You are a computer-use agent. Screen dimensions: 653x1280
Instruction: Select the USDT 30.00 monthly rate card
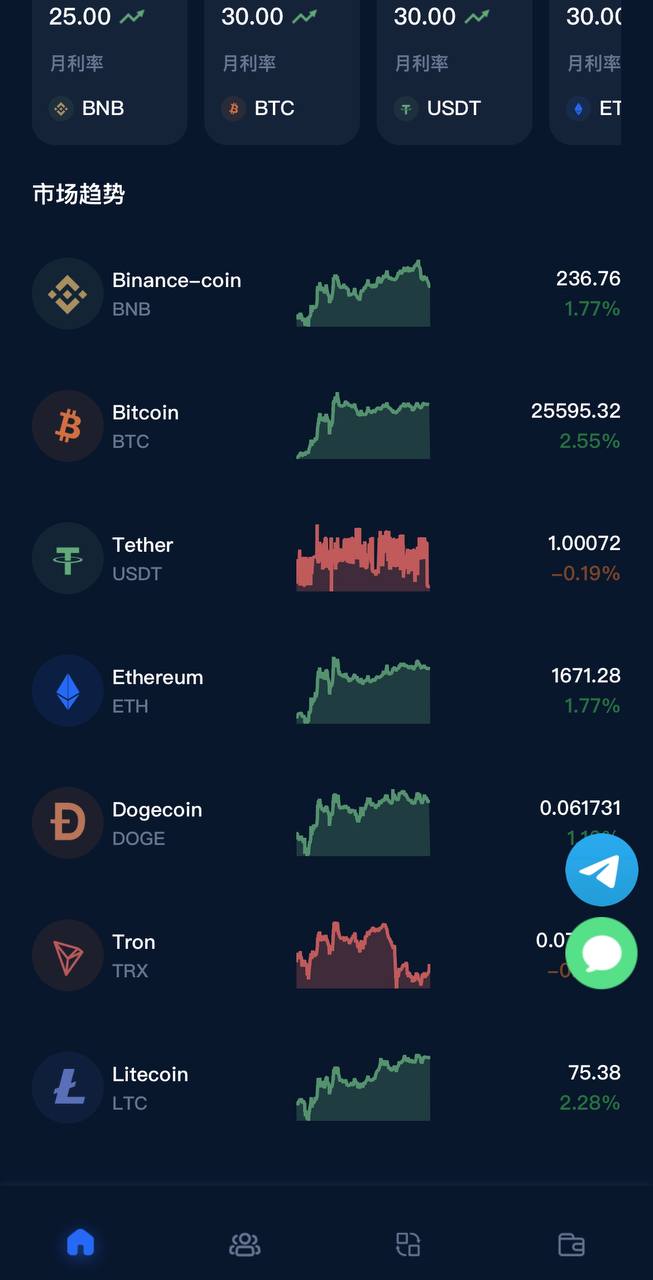pos(454,65)
